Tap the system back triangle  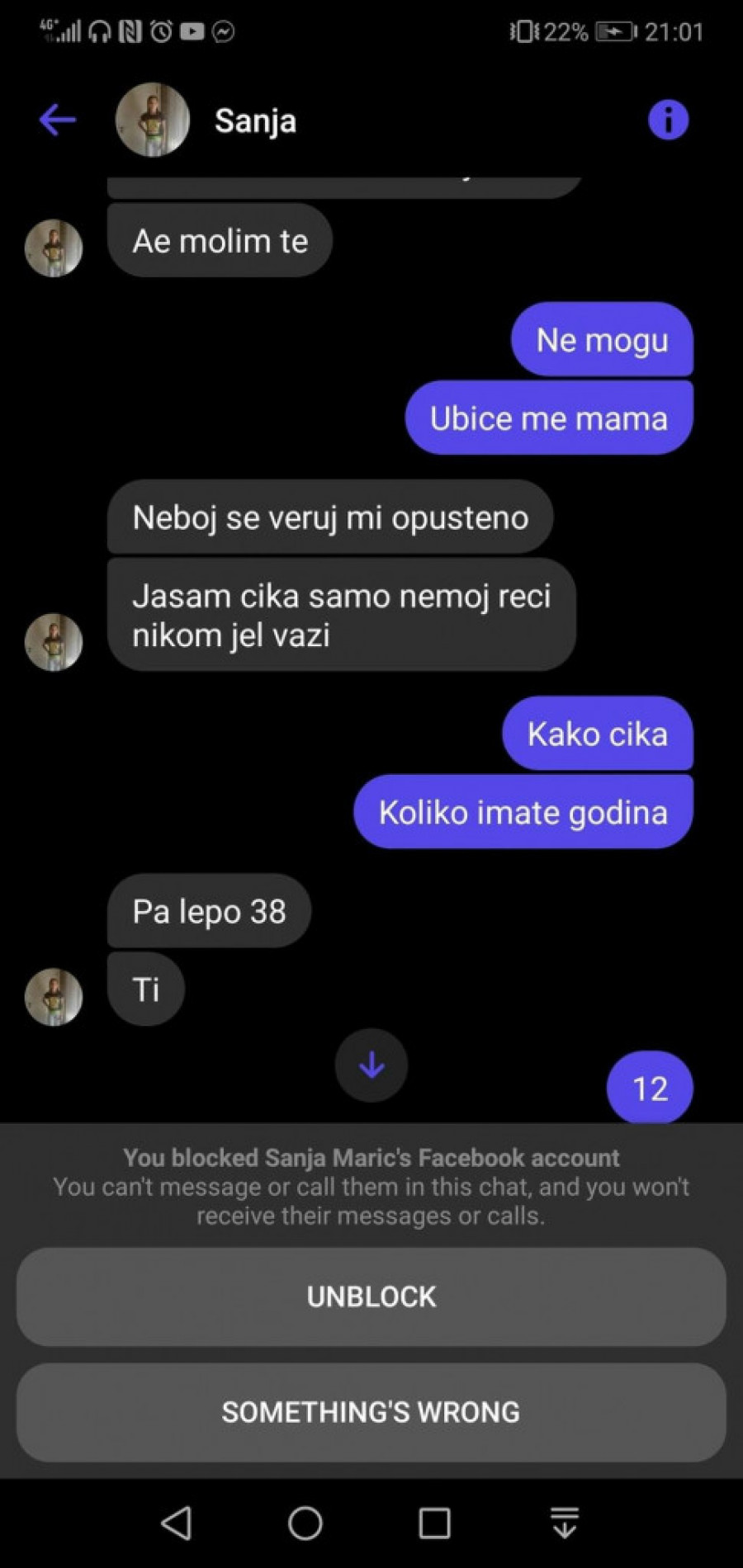point(176,1523)
